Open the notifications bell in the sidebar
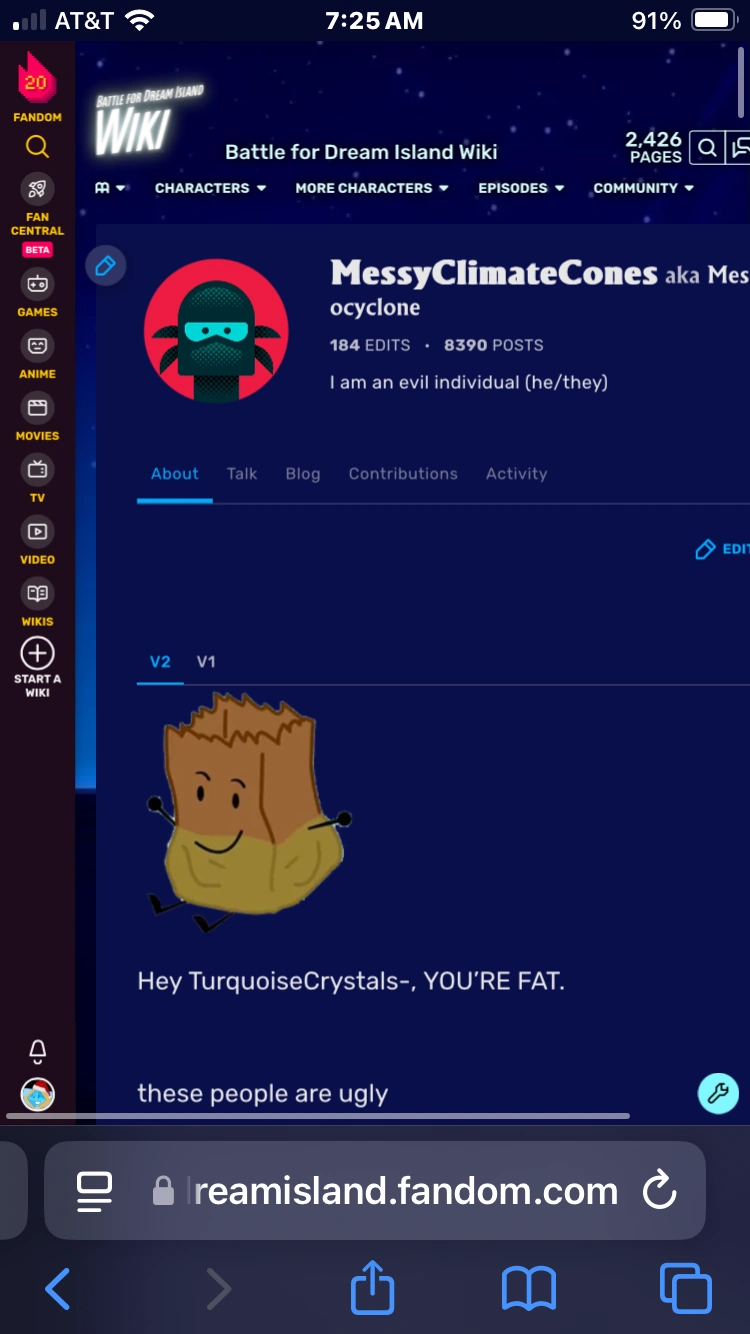The height and width of the screenshot is (1334, 750). tap(37, 1051)
